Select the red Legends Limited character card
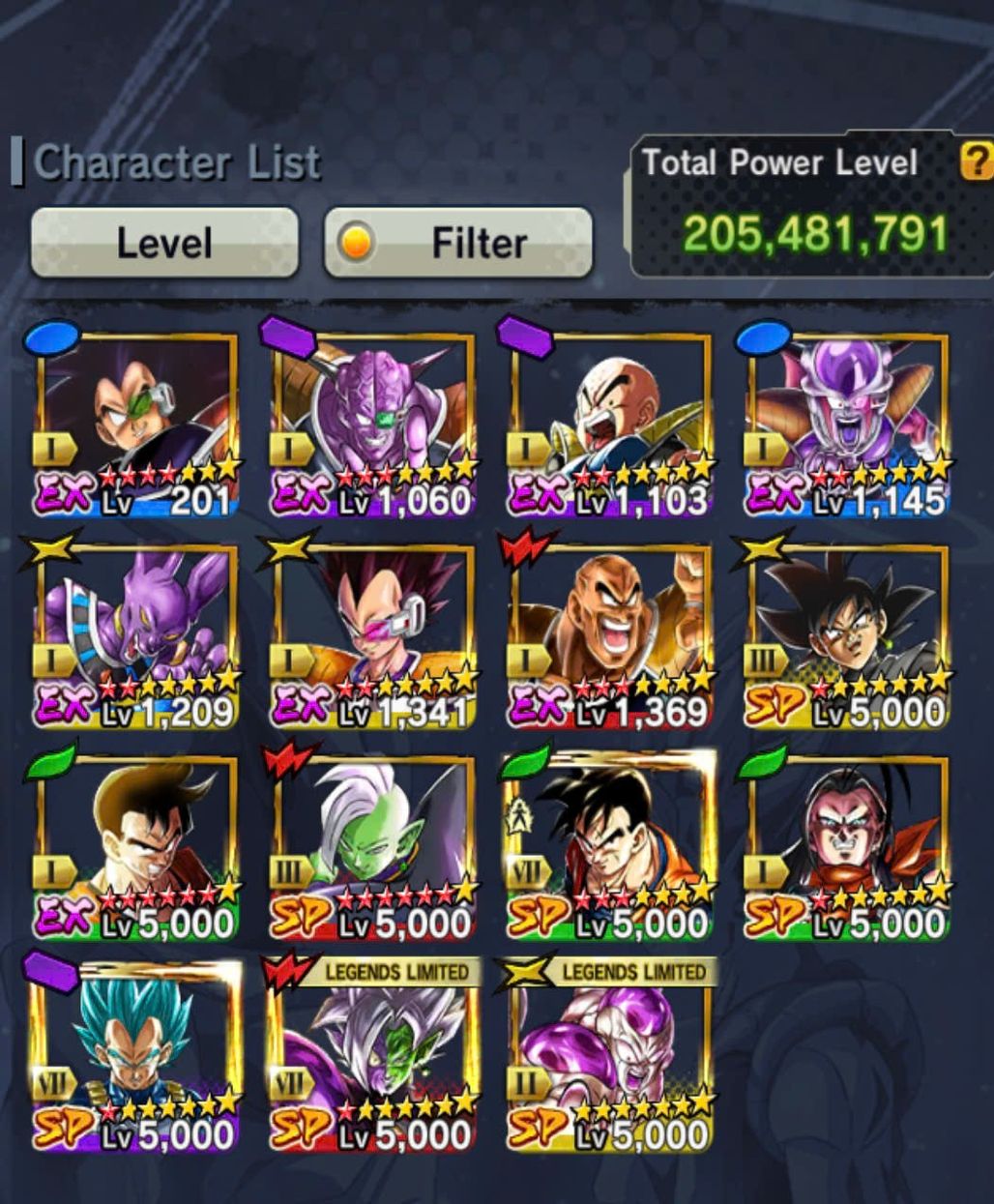This screenshot has height=1204, width=994. point(374,1059)
